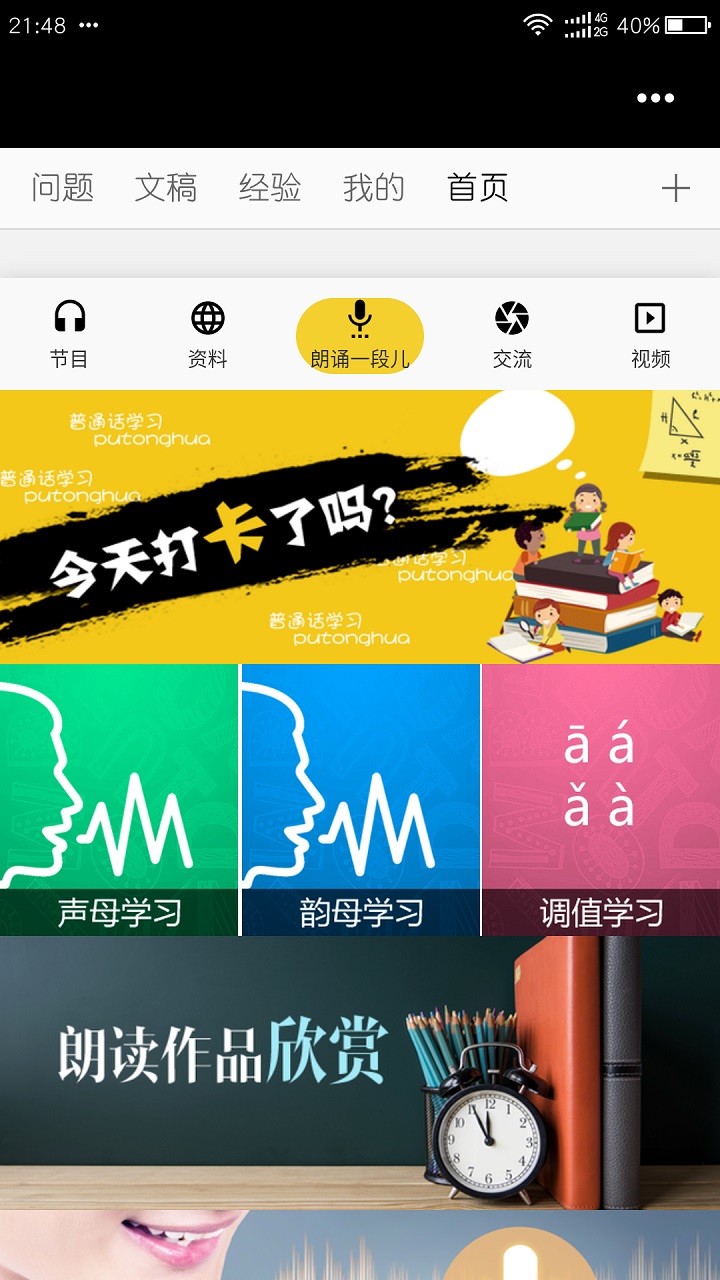Tap the plus icon to add a tab

pyautogui.click(x=676, y=188)
